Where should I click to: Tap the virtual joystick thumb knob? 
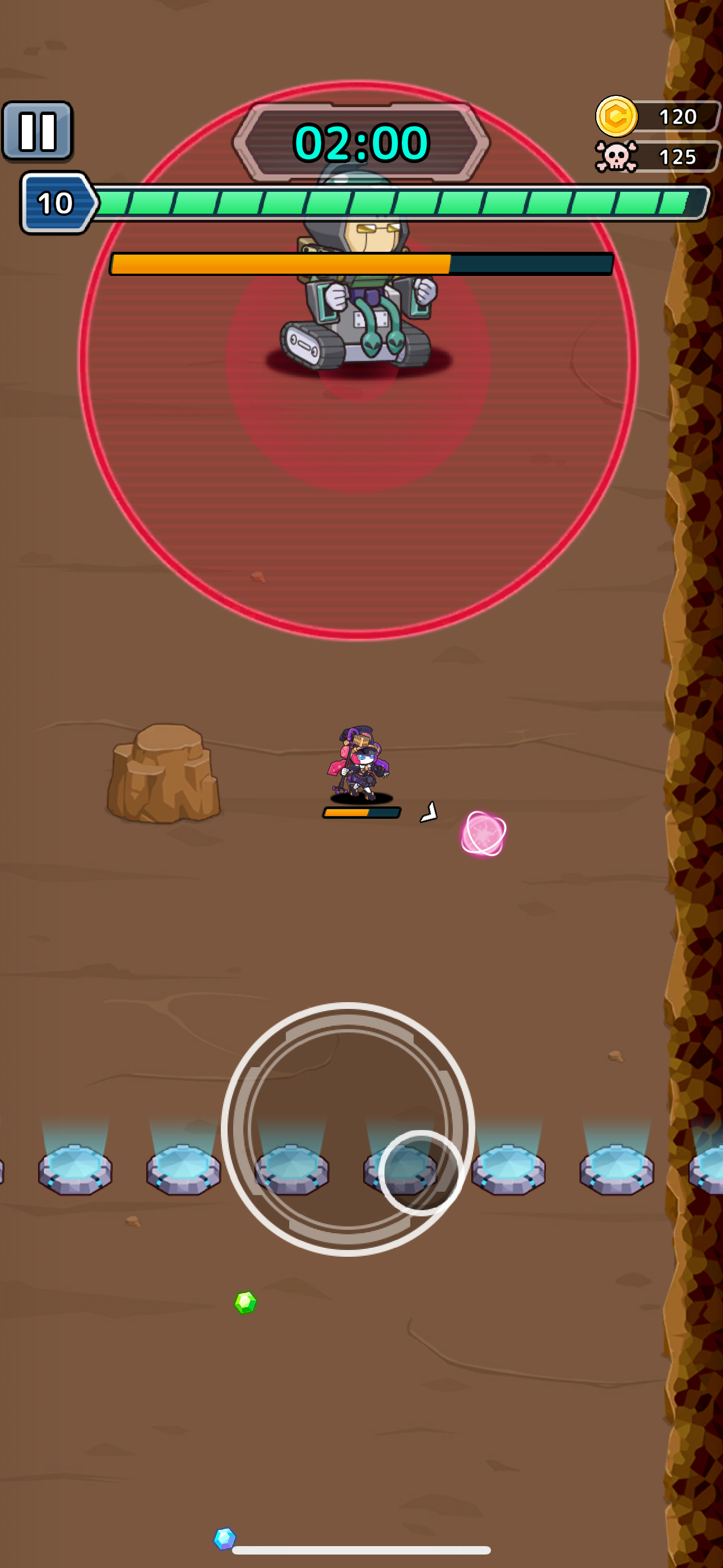420,1172
